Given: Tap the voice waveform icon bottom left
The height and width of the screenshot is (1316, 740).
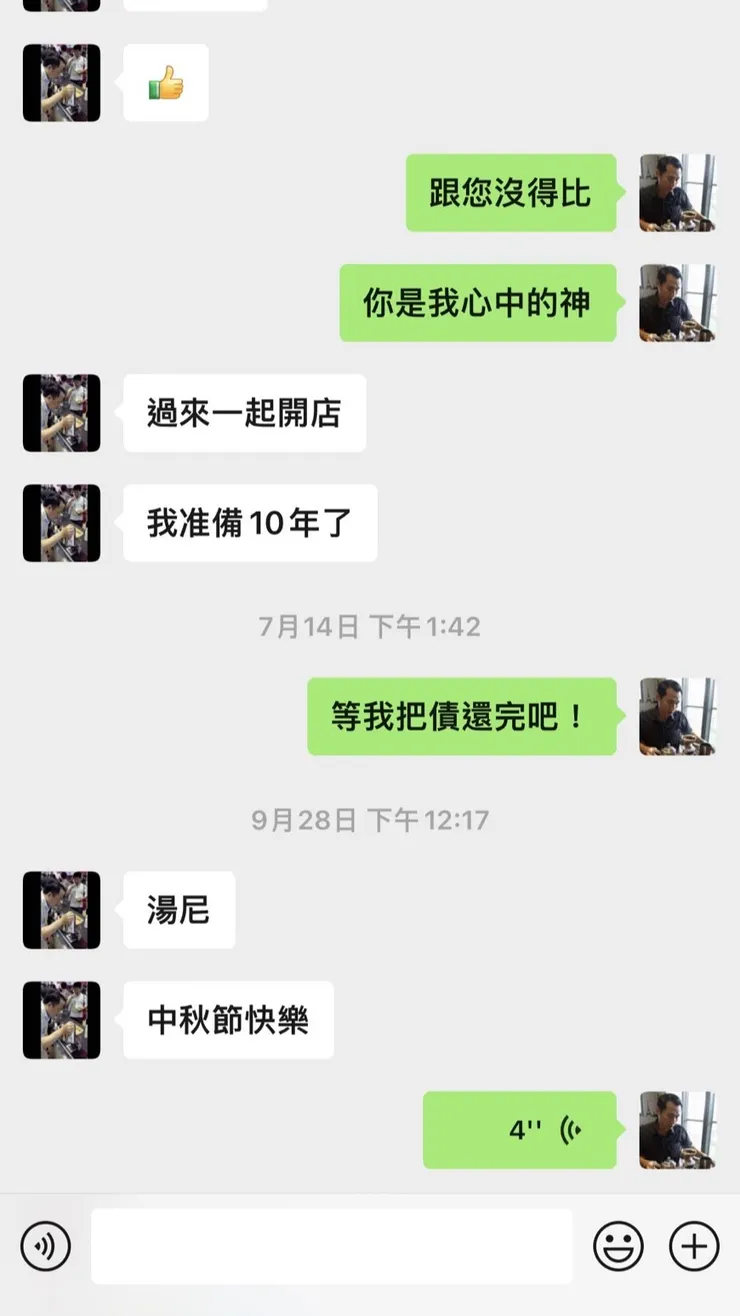Looking at the screenshot, I should [46, 1246].
